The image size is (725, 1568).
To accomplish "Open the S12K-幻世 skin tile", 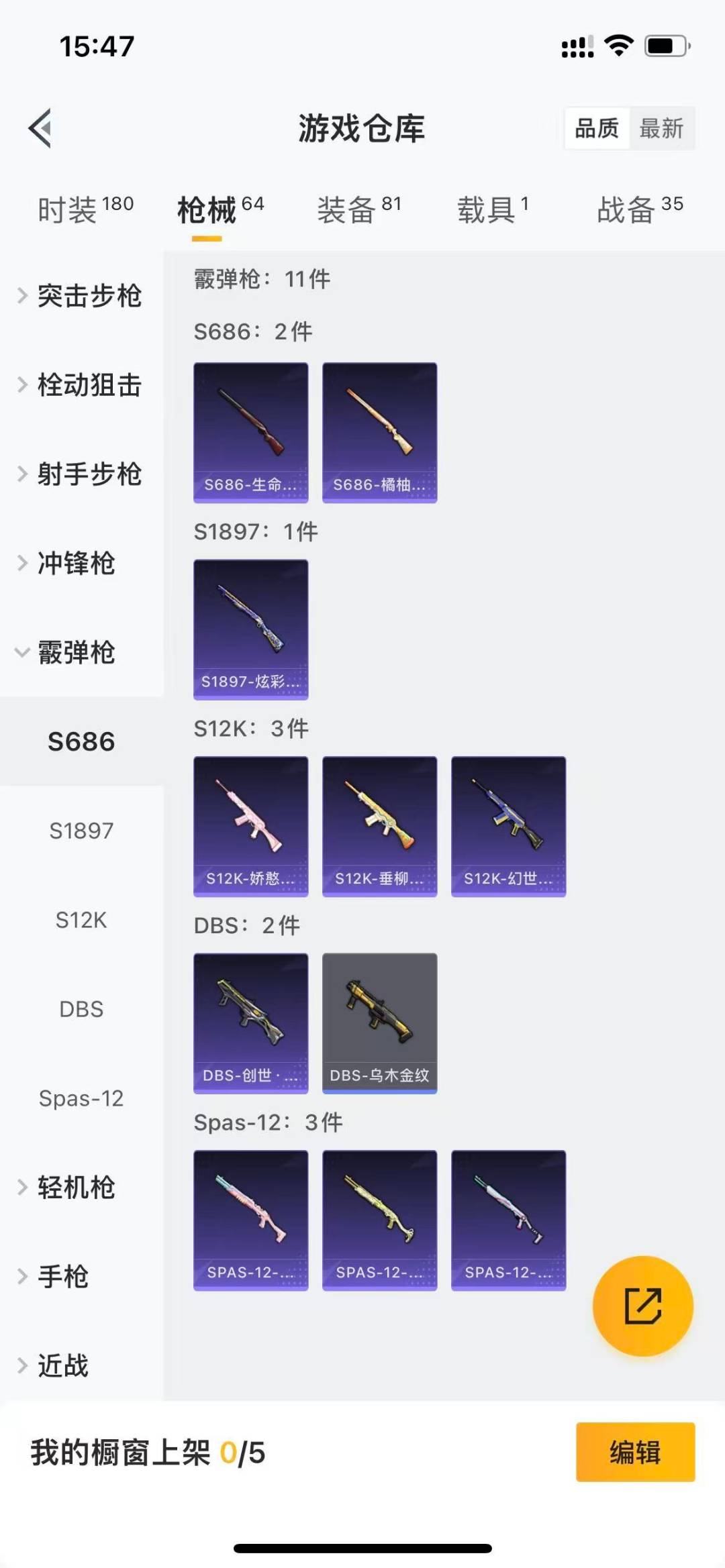I will click(508, 827).
